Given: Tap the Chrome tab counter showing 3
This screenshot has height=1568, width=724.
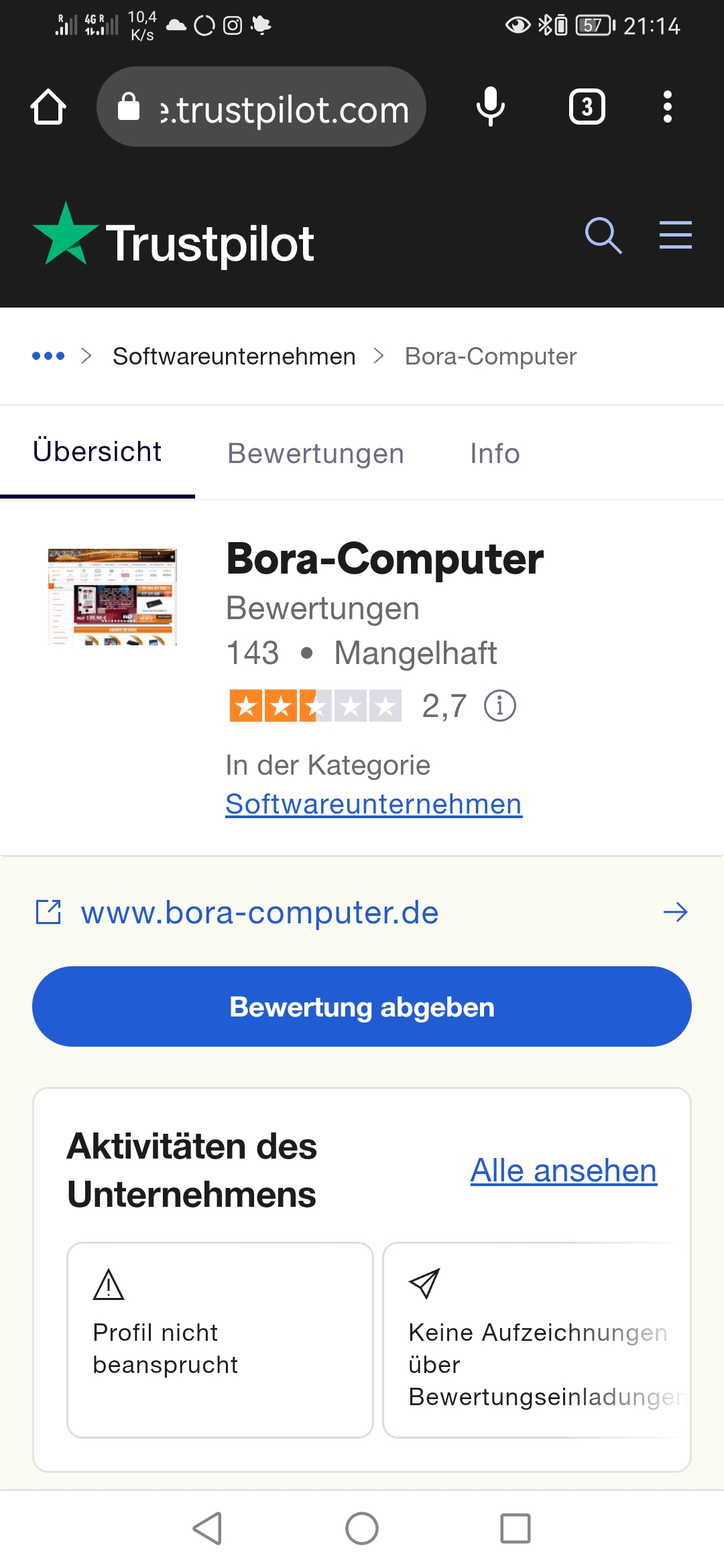Looking at the screenshot, I should point(586,107).
